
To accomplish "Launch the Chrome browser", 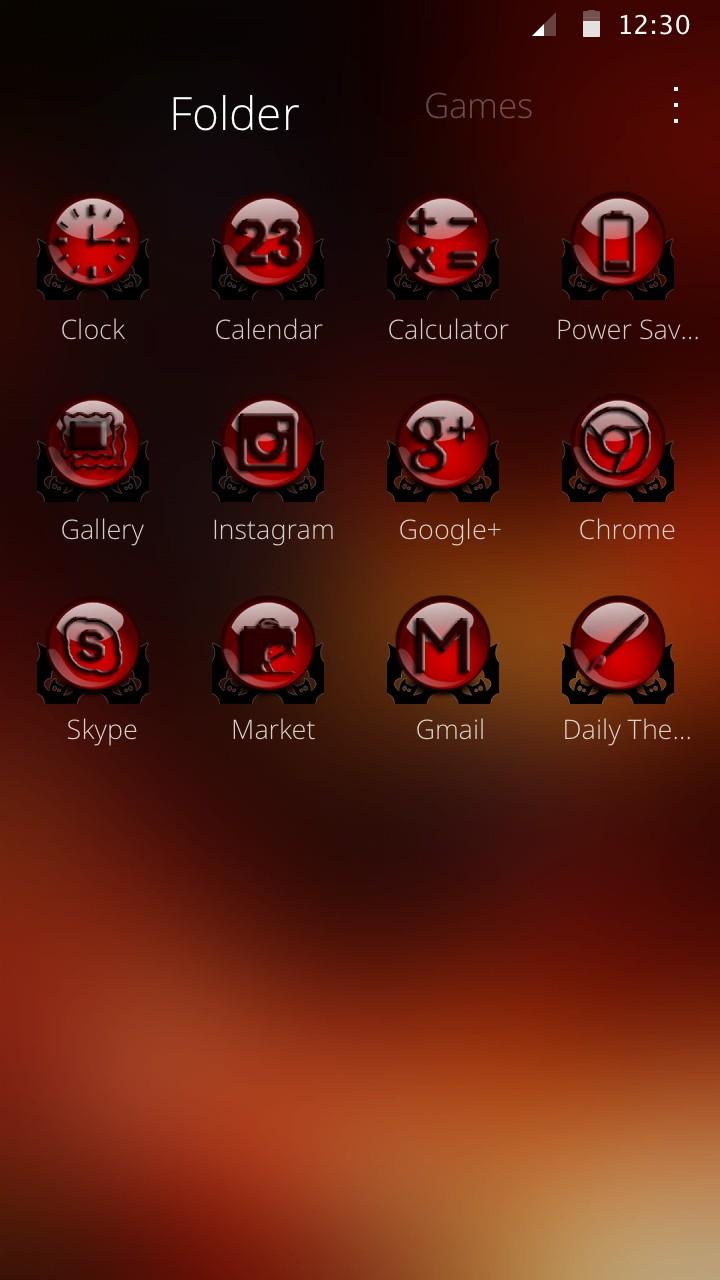I will (618, 449).
